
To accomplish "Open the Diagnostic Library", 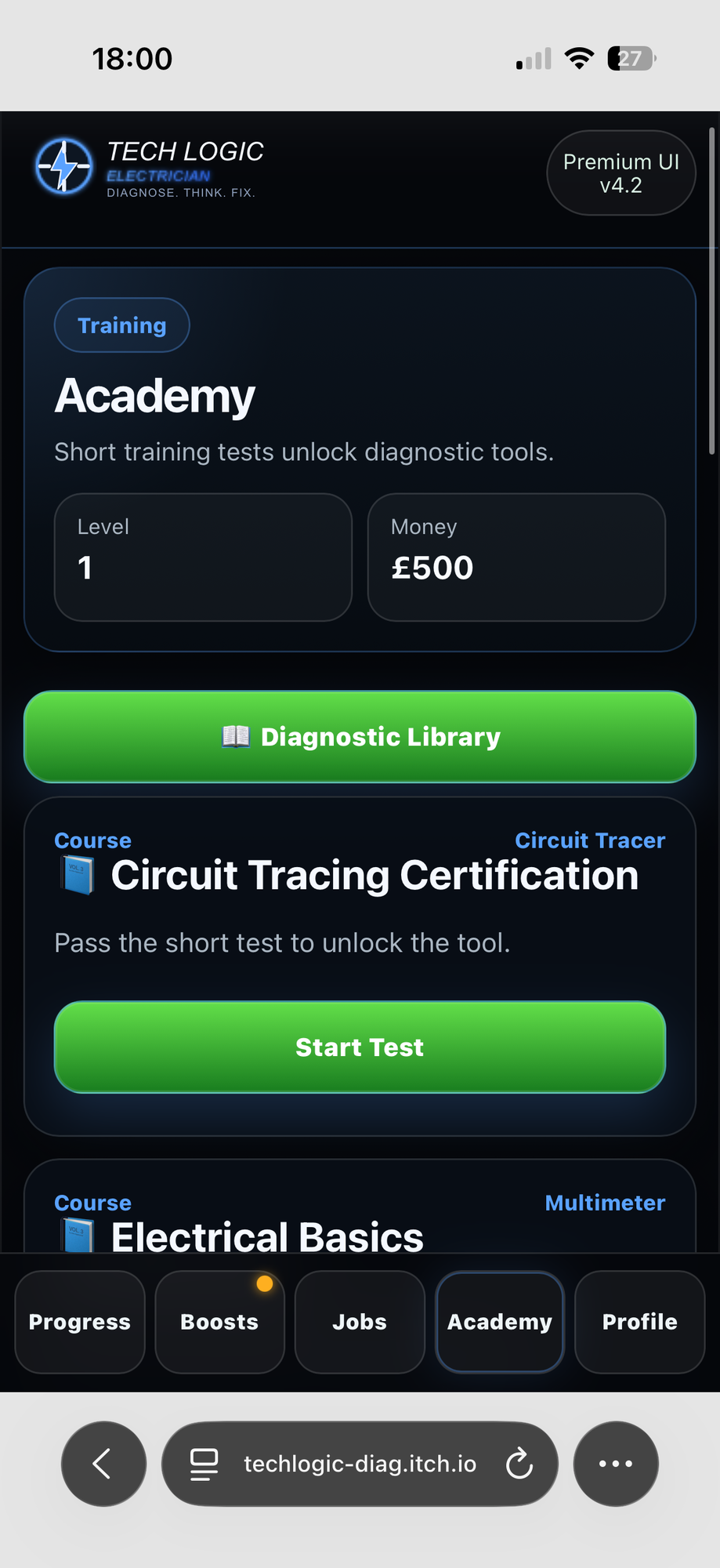I will [x=360, y=736].
